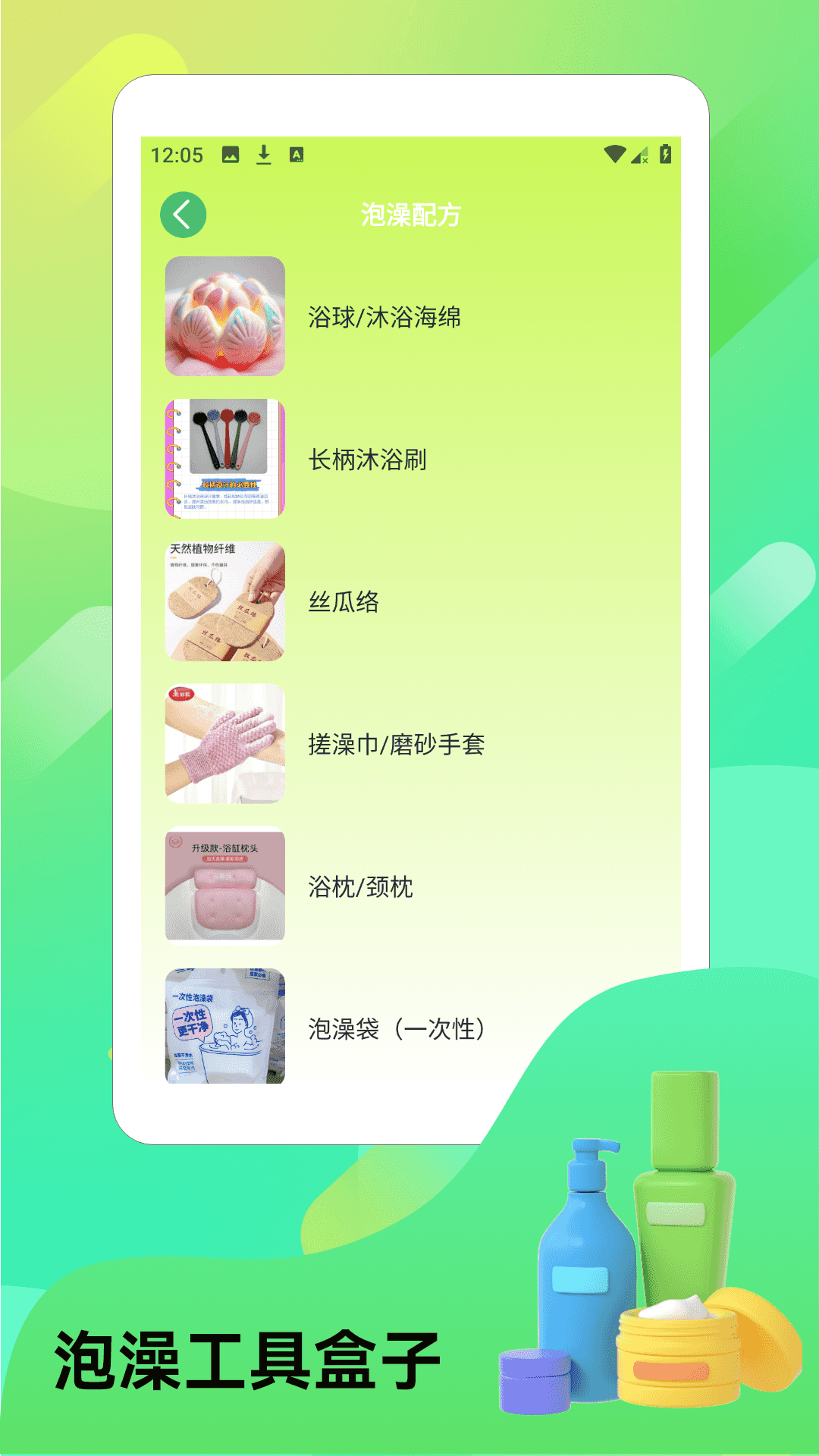Image resolution: width=819 pixels, height=1456 pixels.
Task: Tap the battery status icon
Action: pyautogui.click(x=666, y=154)
